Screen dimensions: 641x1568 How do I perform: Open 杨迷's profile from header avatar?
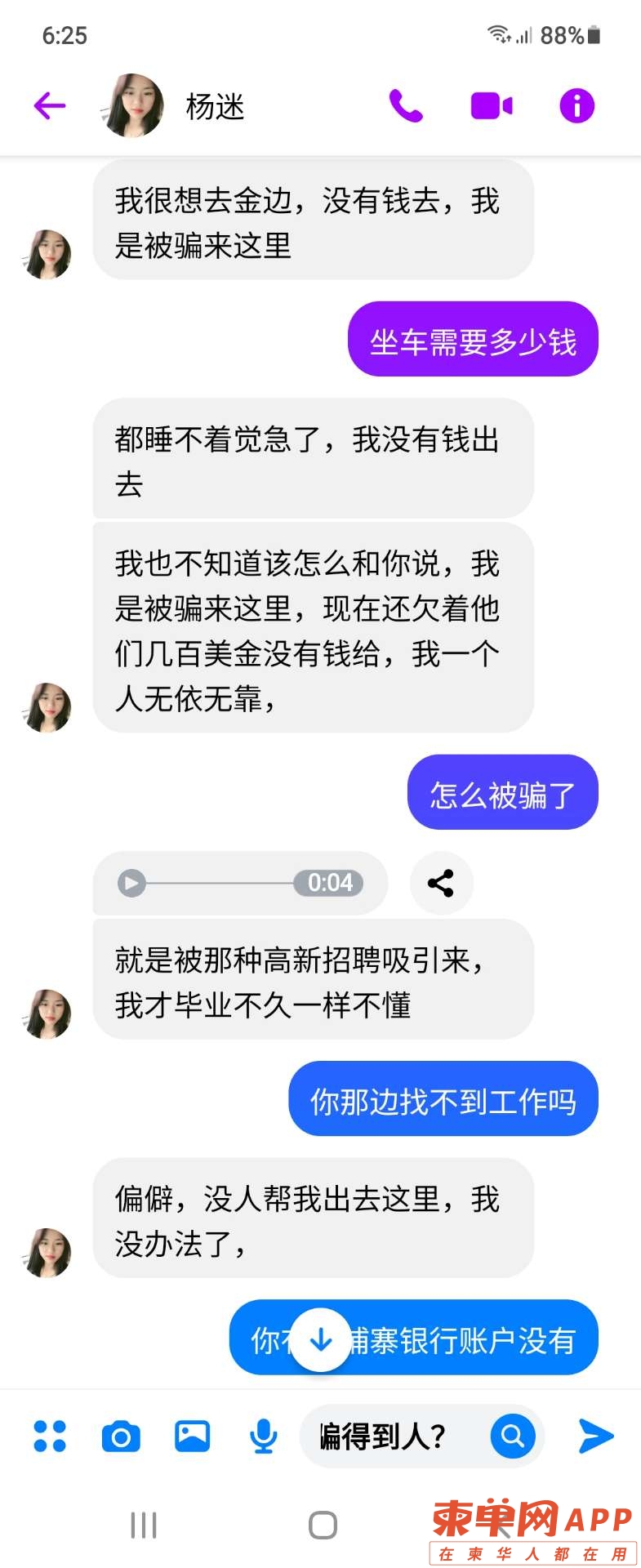(132, 105)
